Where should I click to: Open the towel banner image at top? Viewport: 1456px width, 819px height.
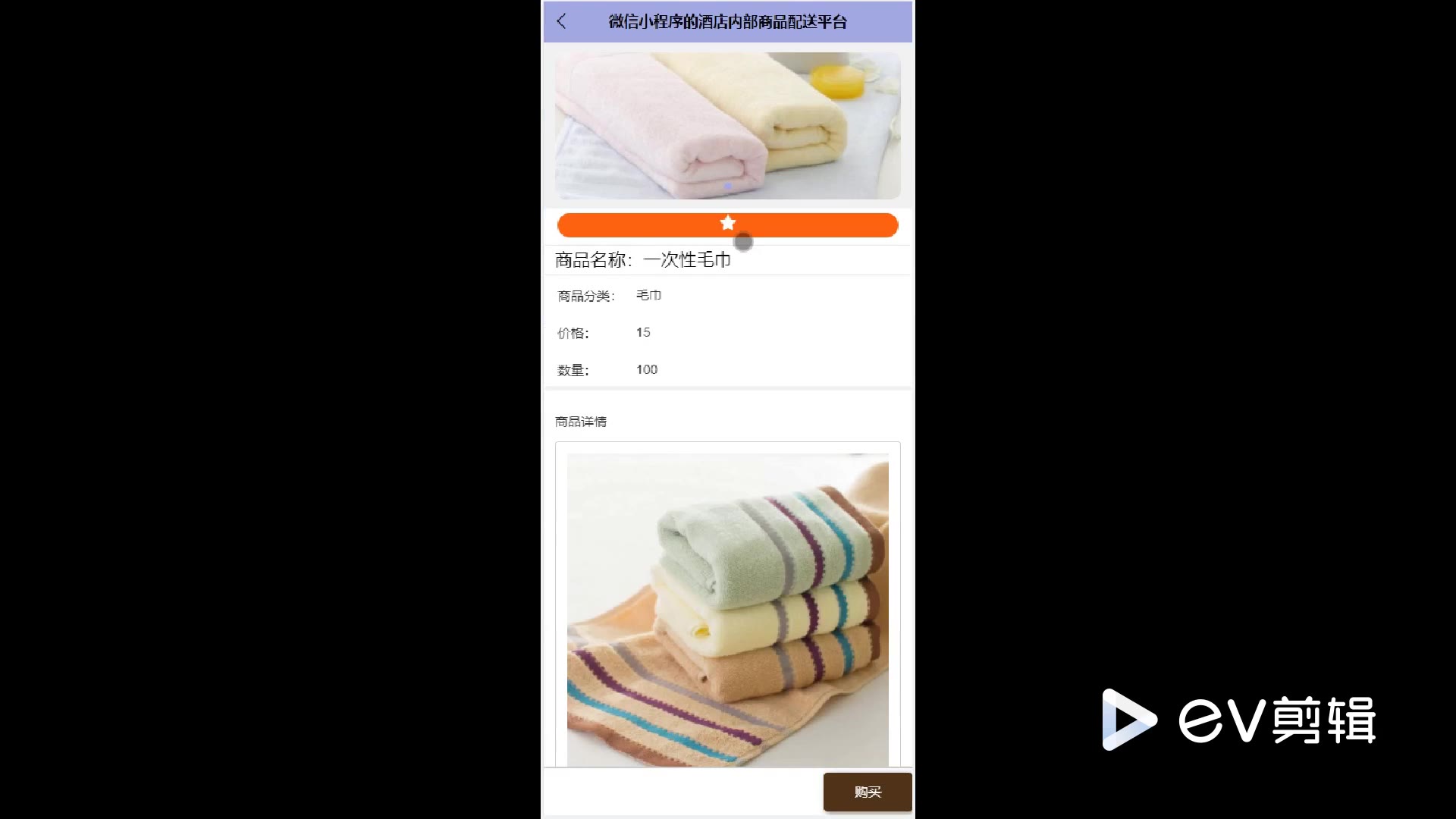coord(727,126)
